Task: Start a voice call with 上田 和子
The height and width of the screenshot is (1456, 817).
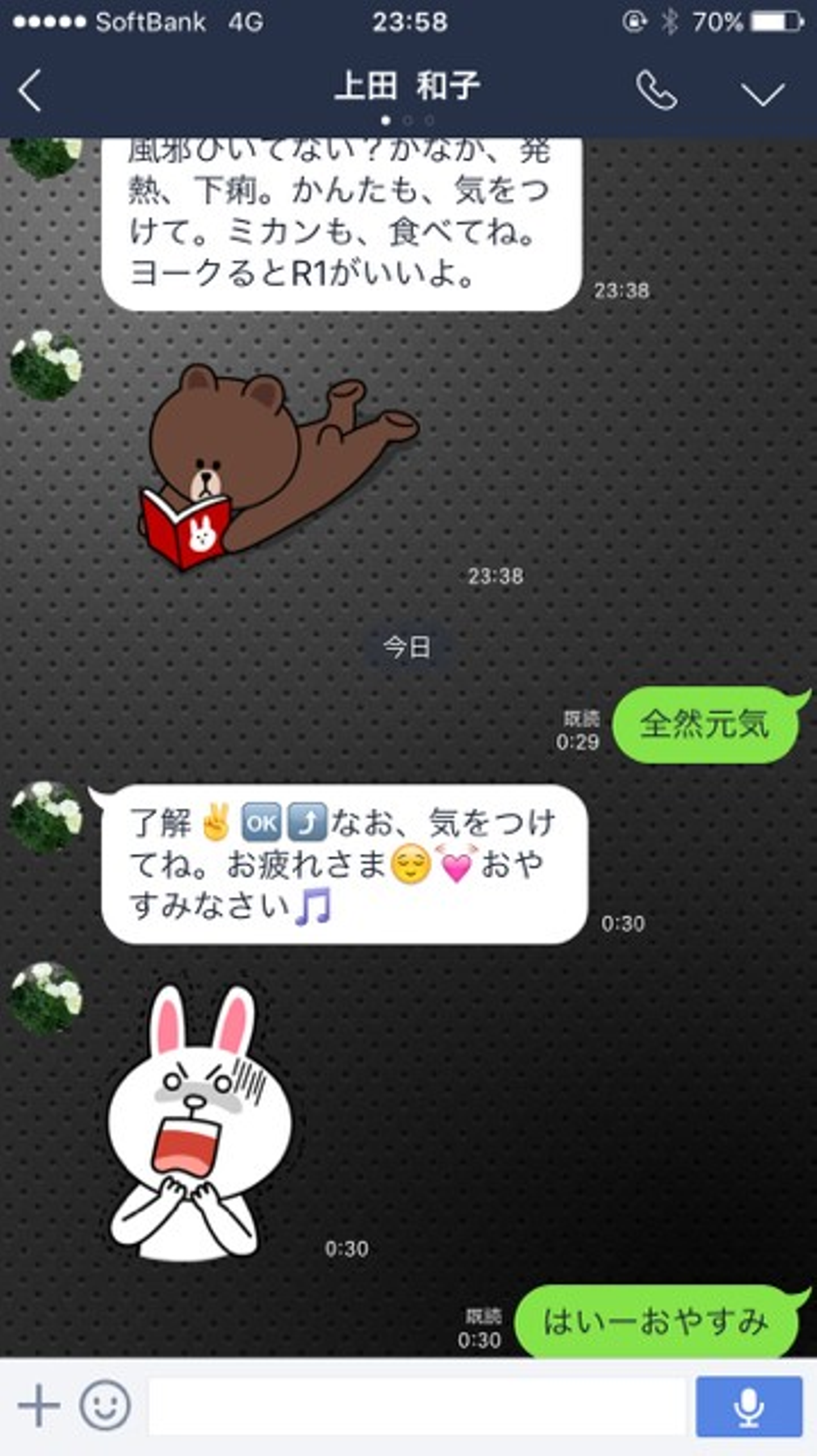Action: point(656,91)
